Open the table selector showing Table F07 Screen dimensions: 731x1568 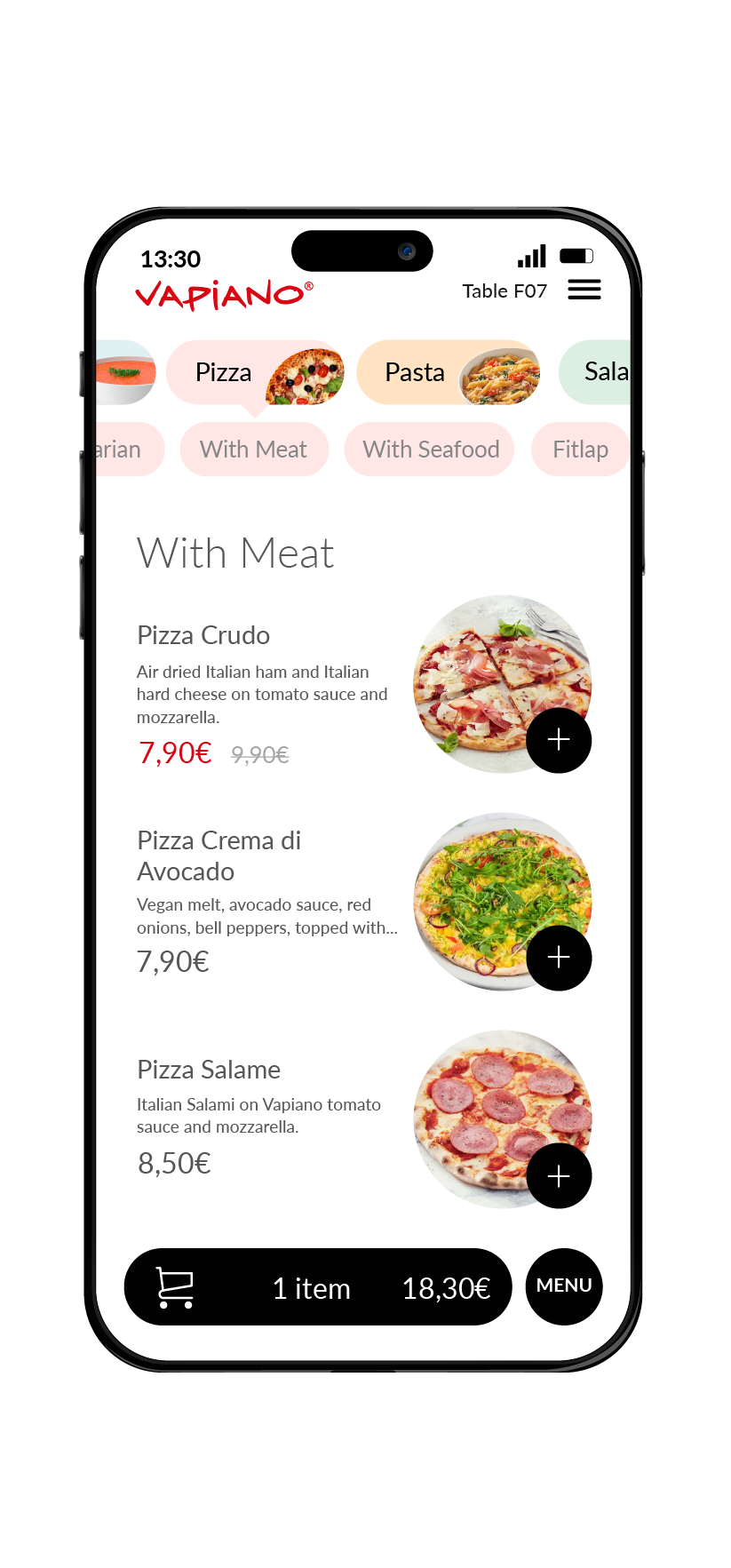pos(504,291)
